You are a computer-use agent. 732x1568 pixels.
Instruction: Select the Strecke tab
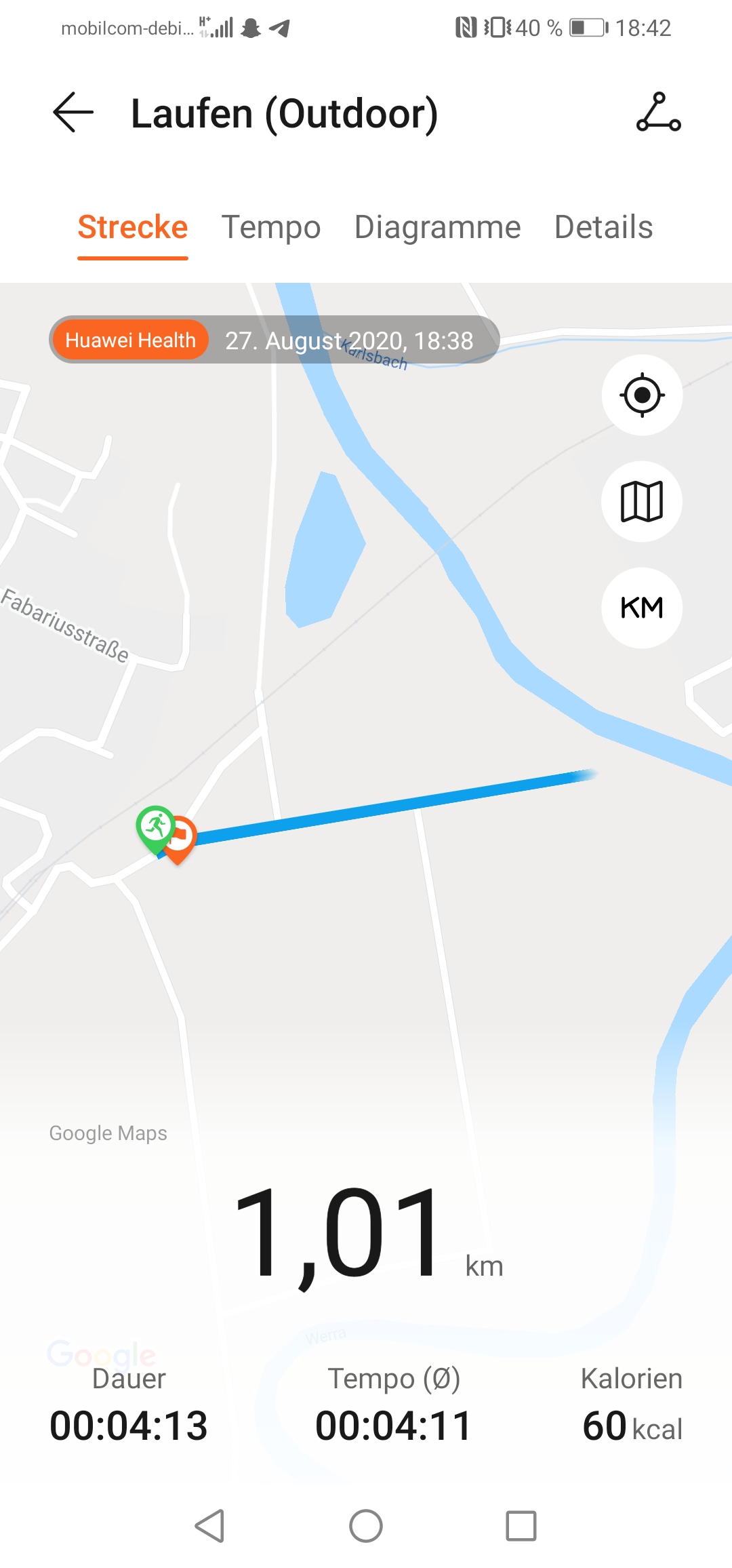133,227
